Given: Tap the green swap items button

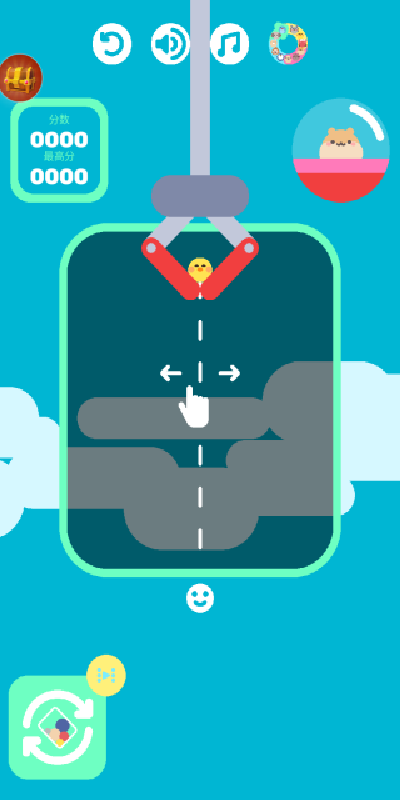Looking at the screenshot, I should point(58,727).
